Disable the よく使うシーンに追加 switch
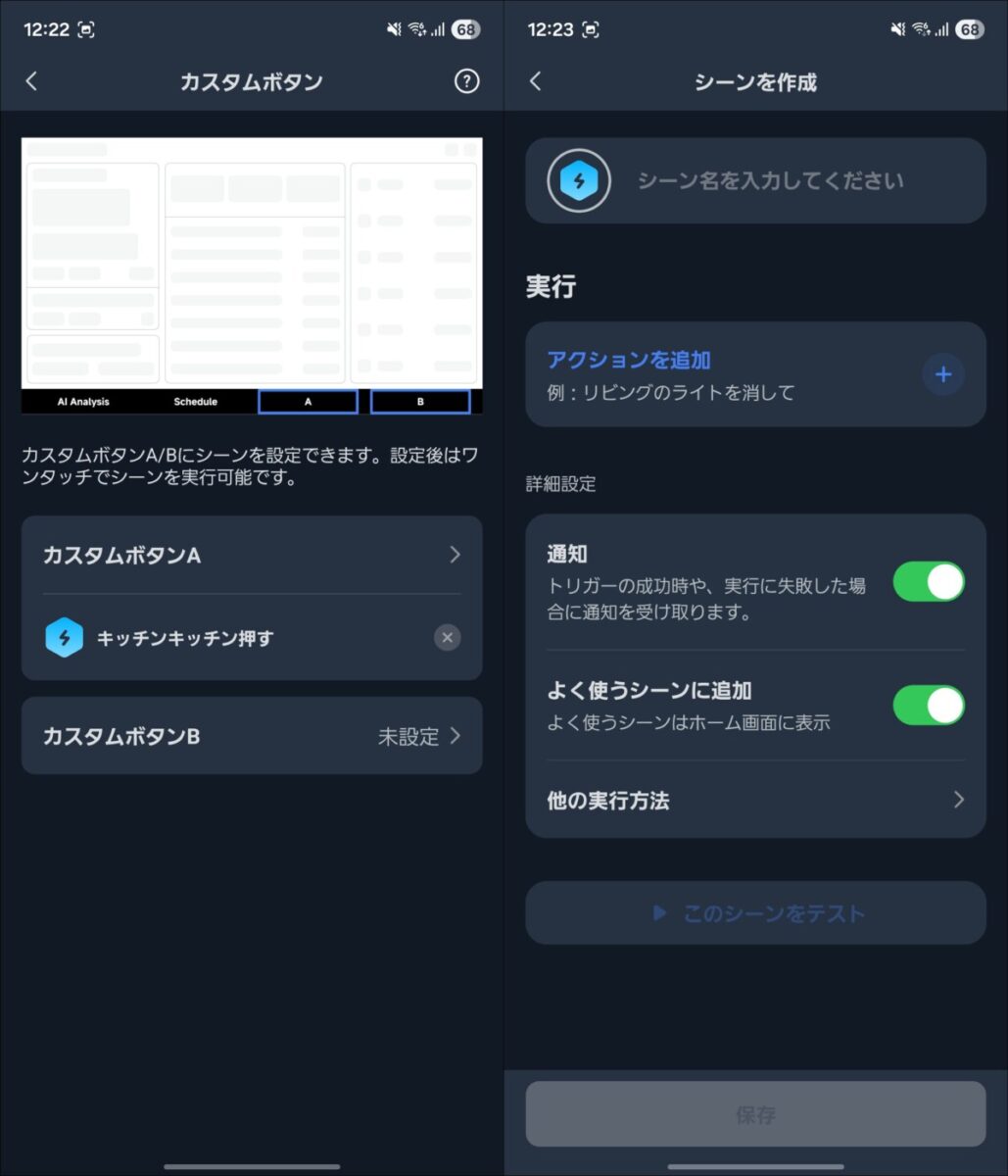 (928, 706)
